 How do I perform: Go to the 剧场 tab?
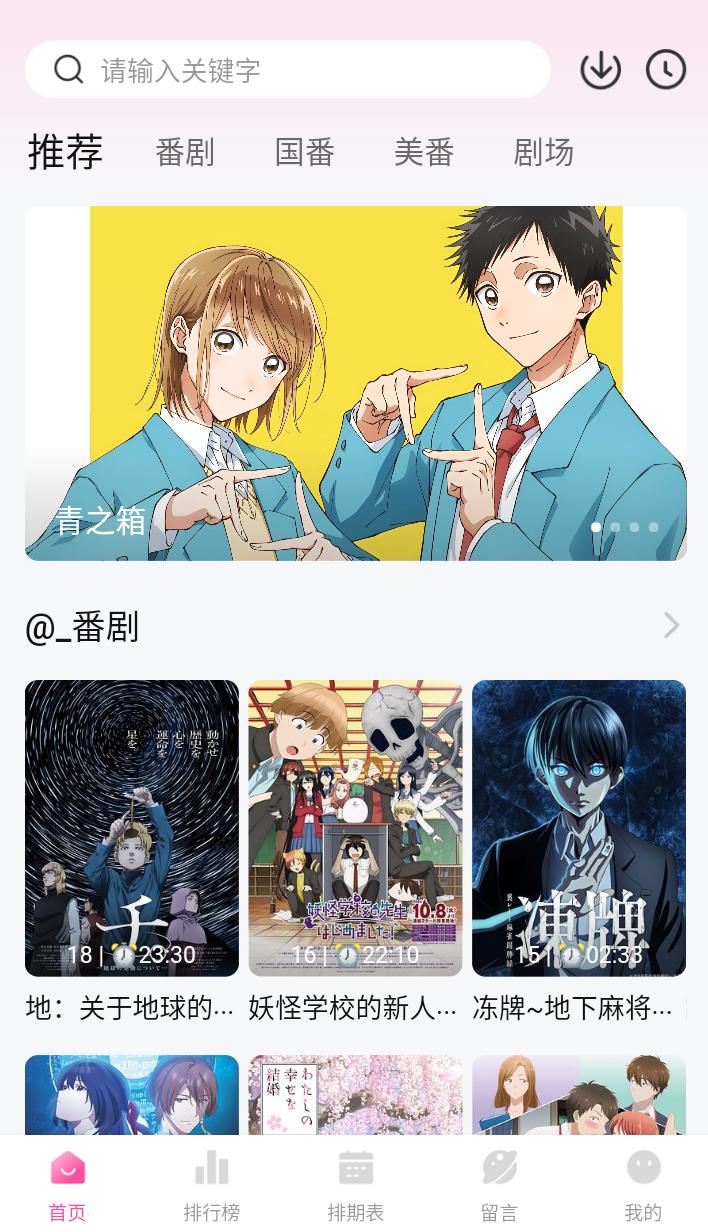click(x=543, y=153)
